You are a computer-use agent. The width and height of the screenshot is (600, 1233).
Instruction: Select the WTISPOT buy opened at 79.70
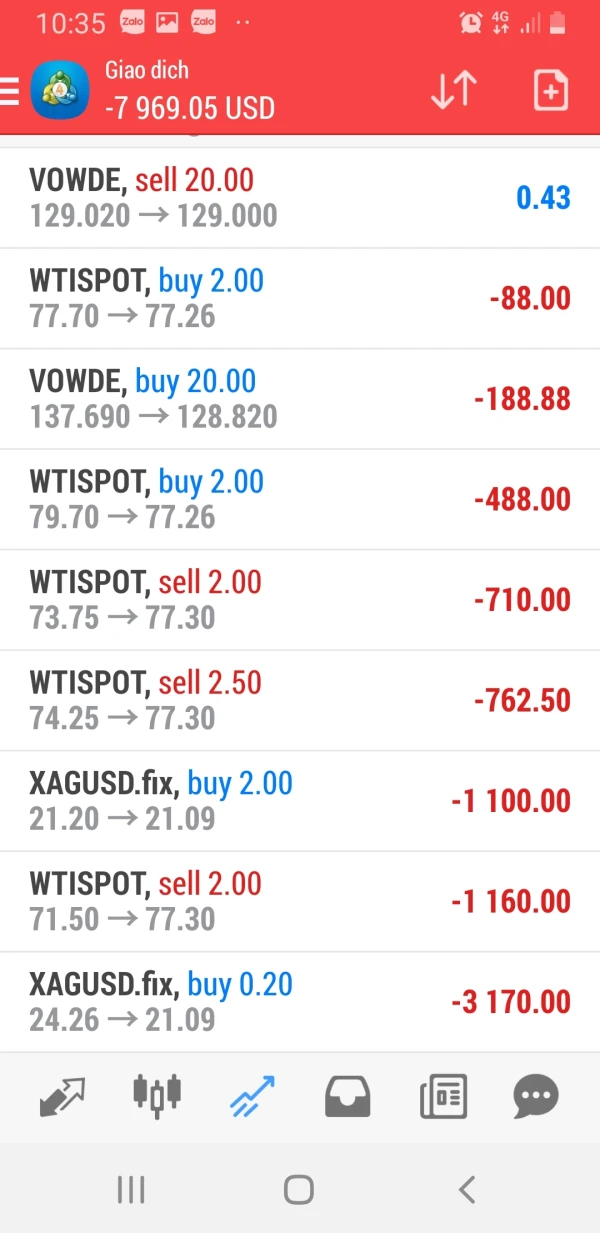click(x=300, y=499)
